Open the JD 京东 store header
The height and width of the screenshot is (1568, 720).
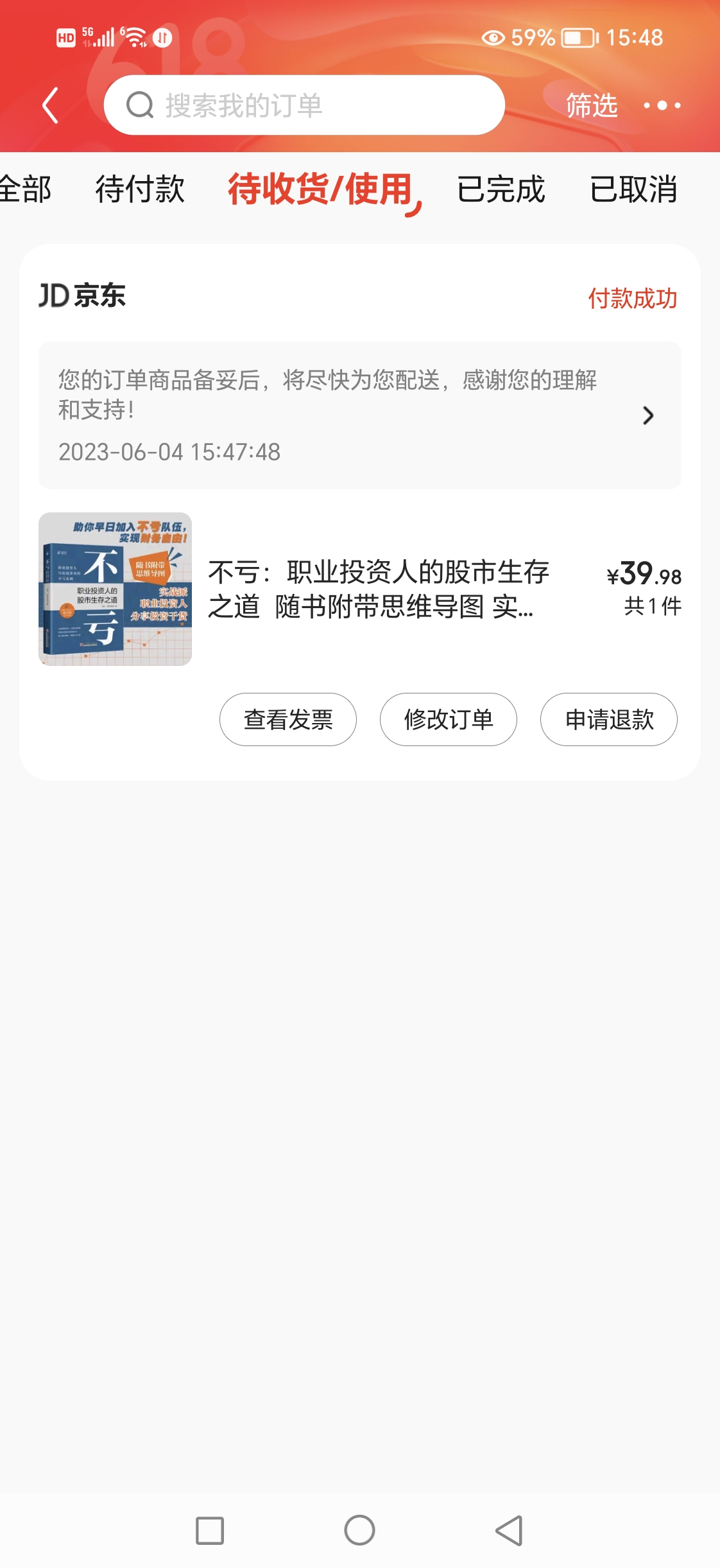(82, 296)
